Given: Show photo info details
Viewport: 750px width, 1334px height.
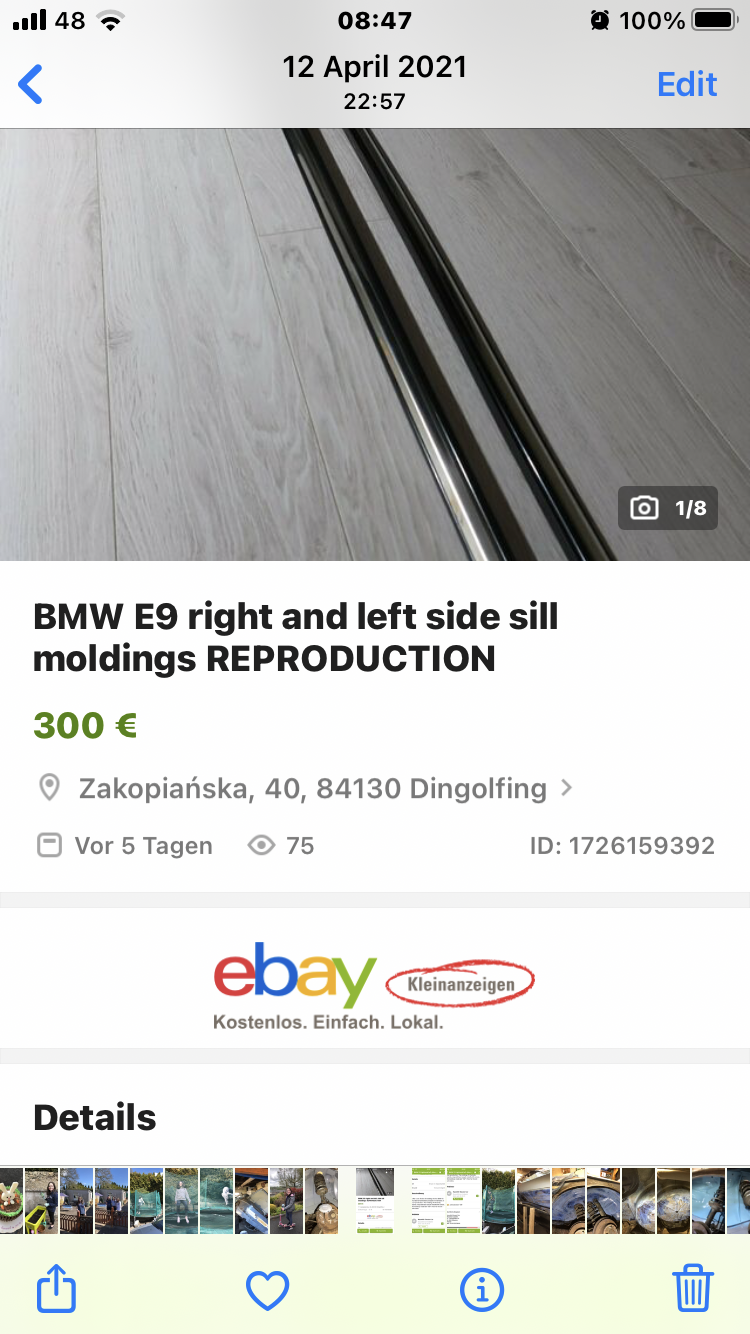Looking at the screenshot, I should 482,1290.
